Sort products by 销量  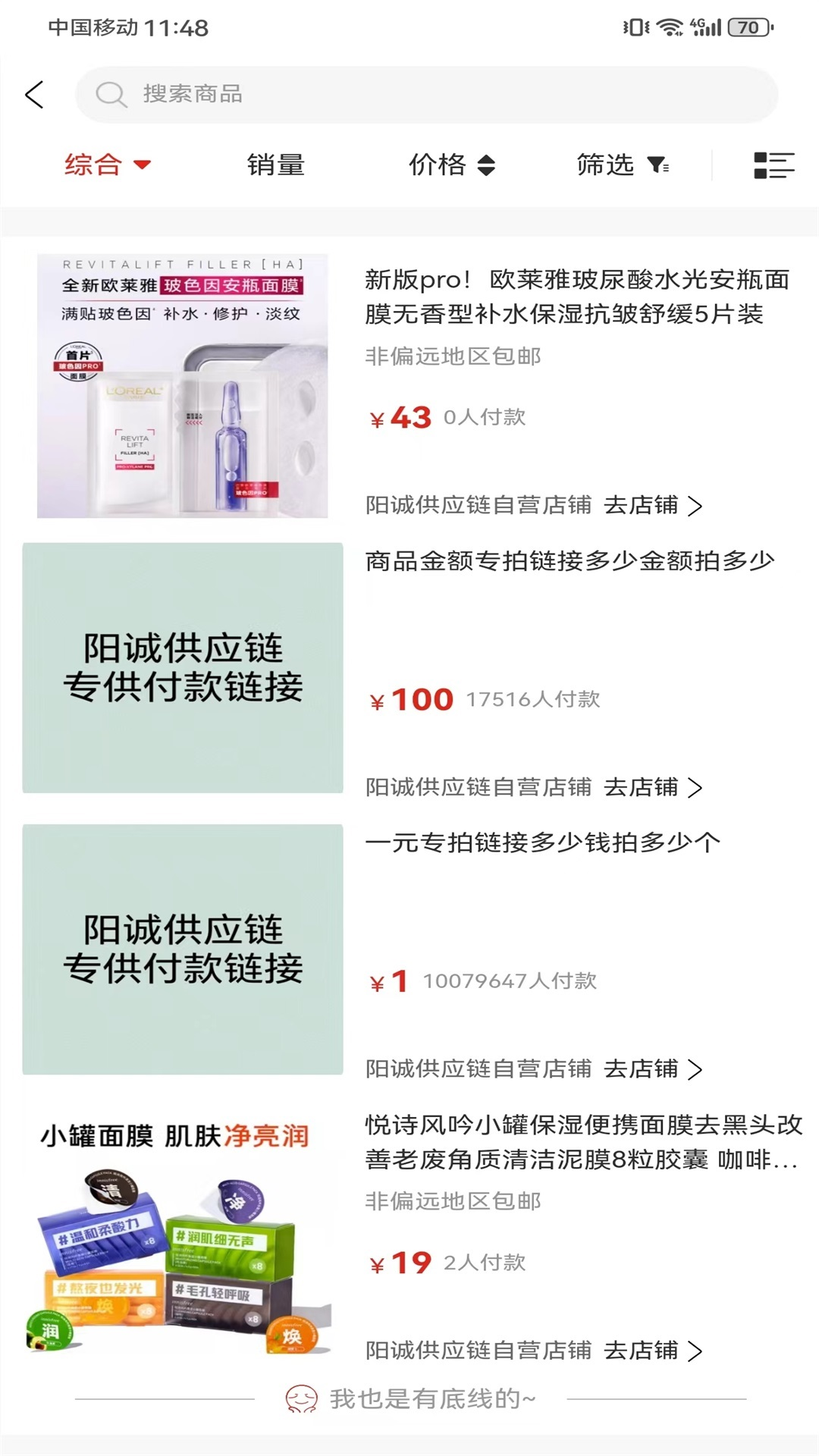(x=275, y=165)
